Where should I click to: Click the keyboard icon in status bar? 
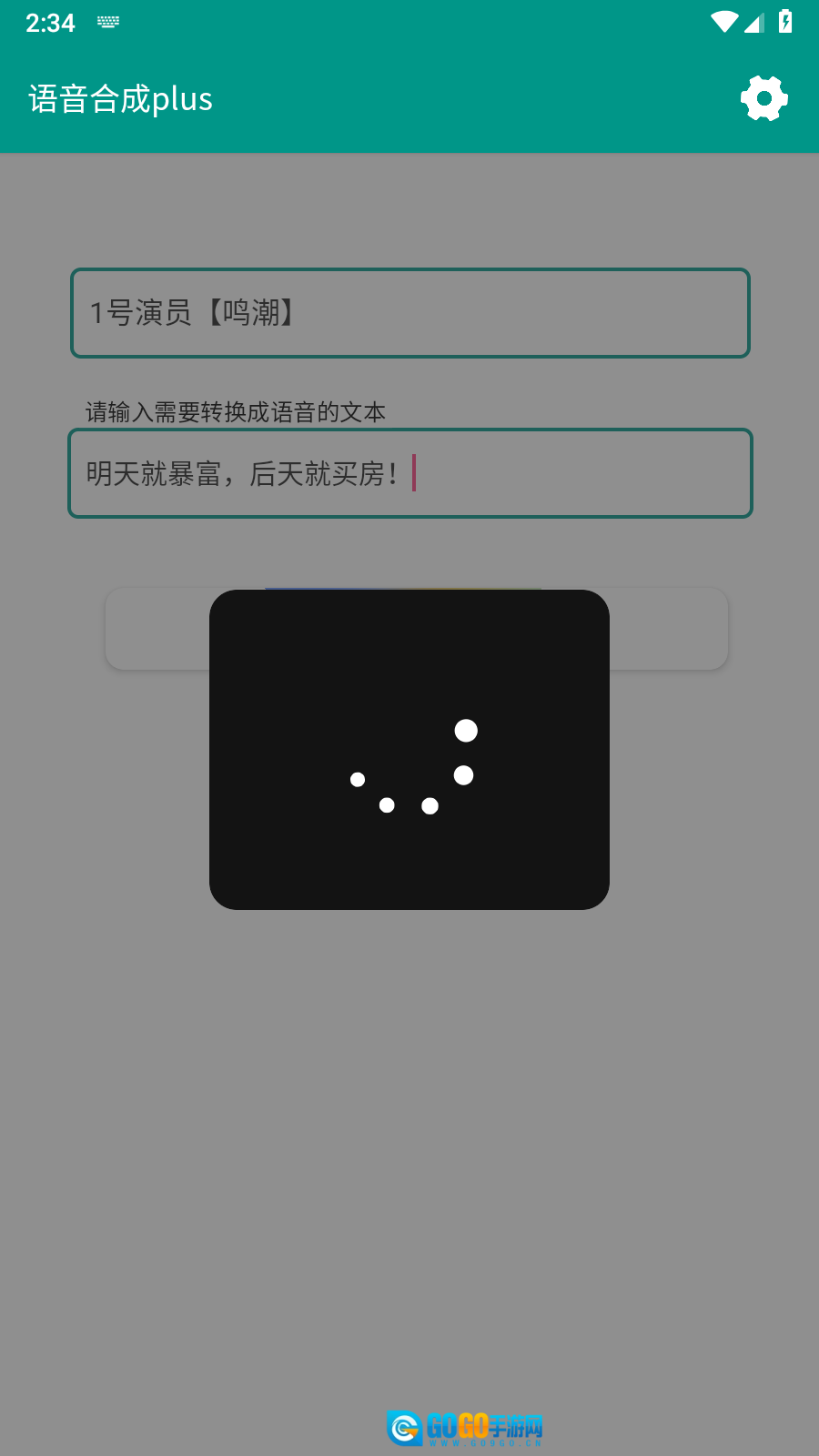(107, 22)
